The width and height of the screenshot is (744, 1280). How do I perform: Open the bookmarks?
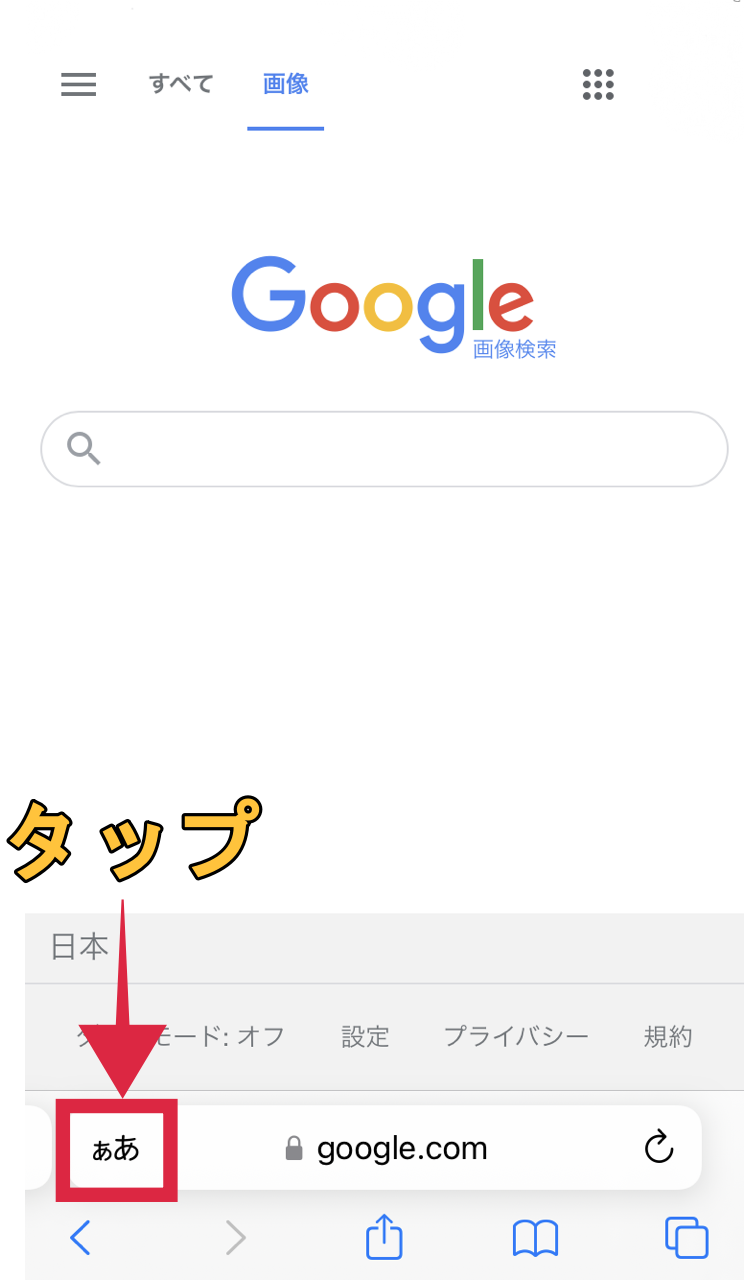[x=535, y=1239]
